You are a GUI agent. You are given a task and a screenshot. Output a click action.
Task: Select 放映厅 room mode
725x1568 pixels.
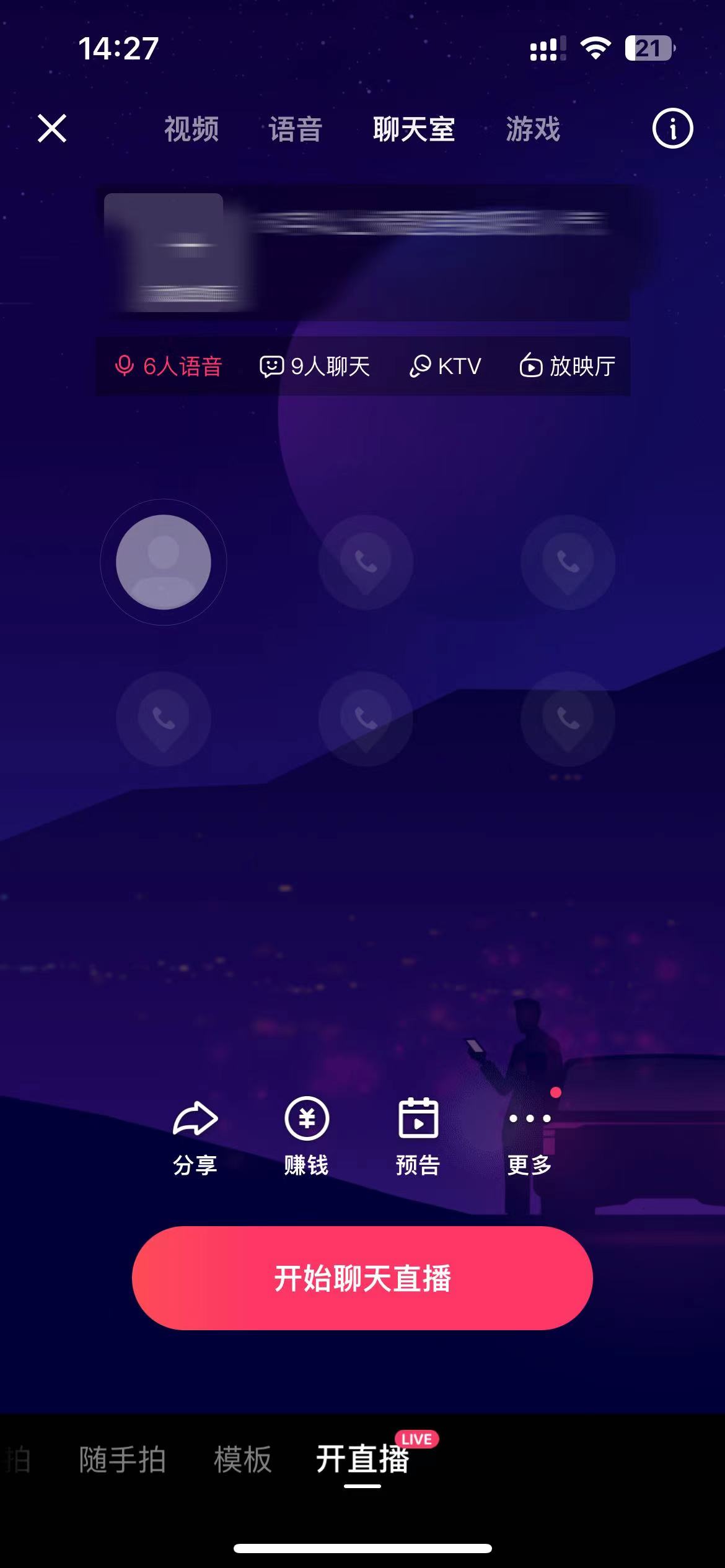568,366
